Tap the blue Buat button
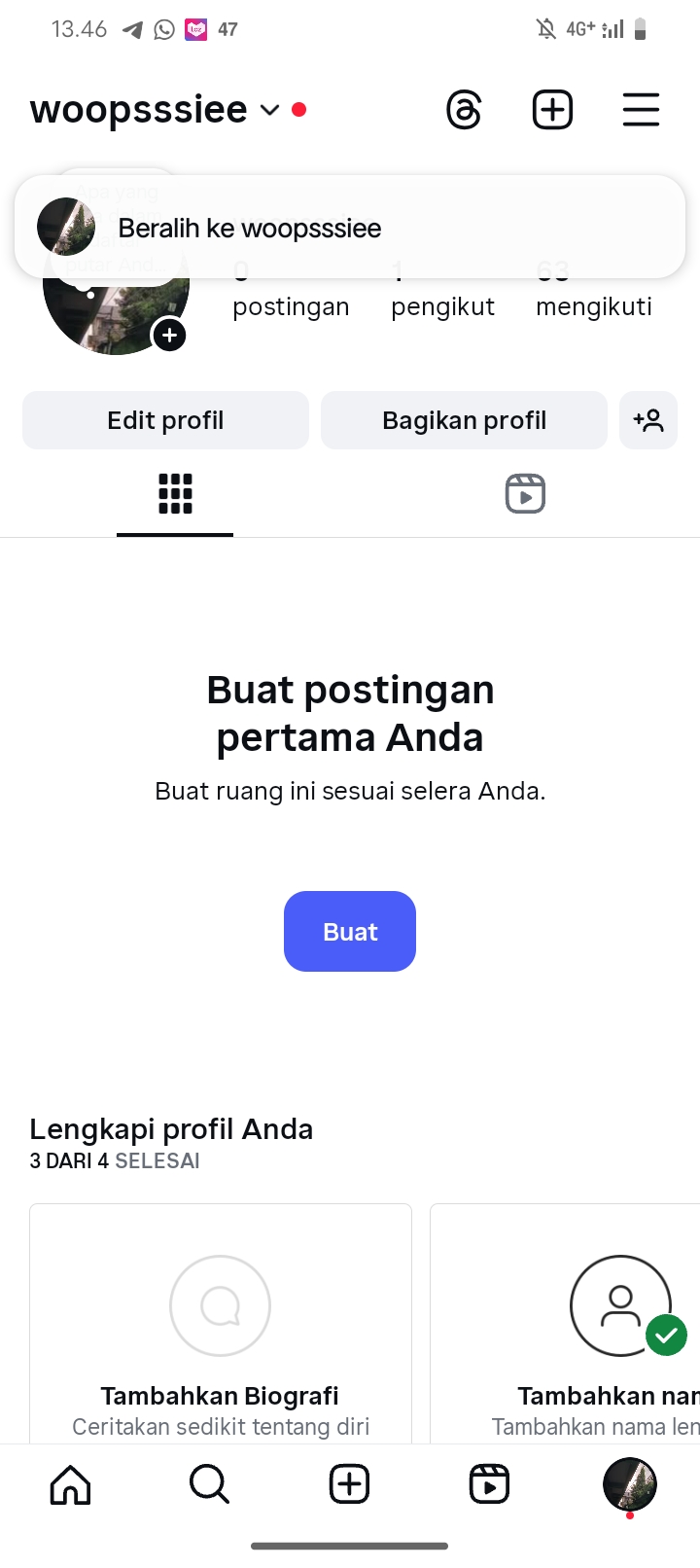700x1568 pixels. pos(350,931)
